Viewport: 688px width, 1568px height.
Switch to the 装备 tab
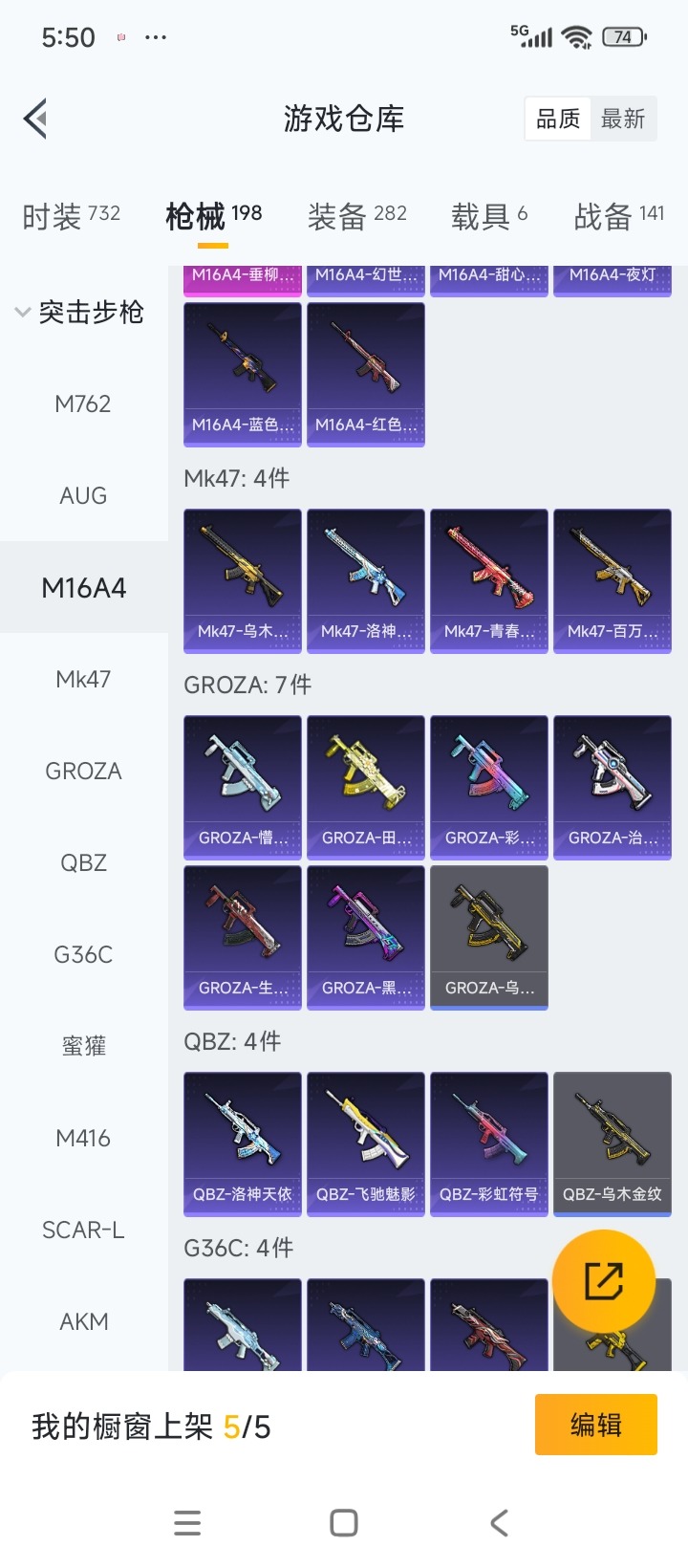pos(356,216)
